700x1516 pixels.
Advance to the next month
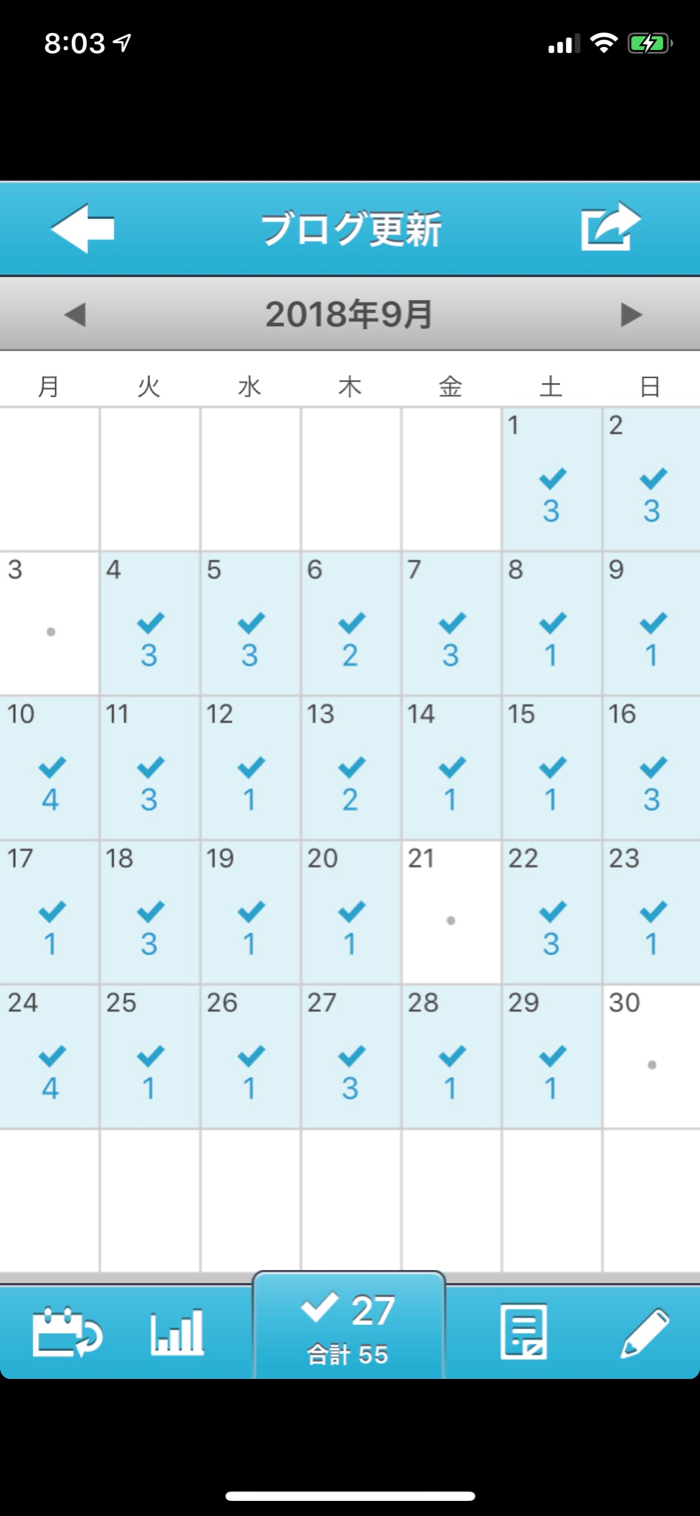pos(630,315)
